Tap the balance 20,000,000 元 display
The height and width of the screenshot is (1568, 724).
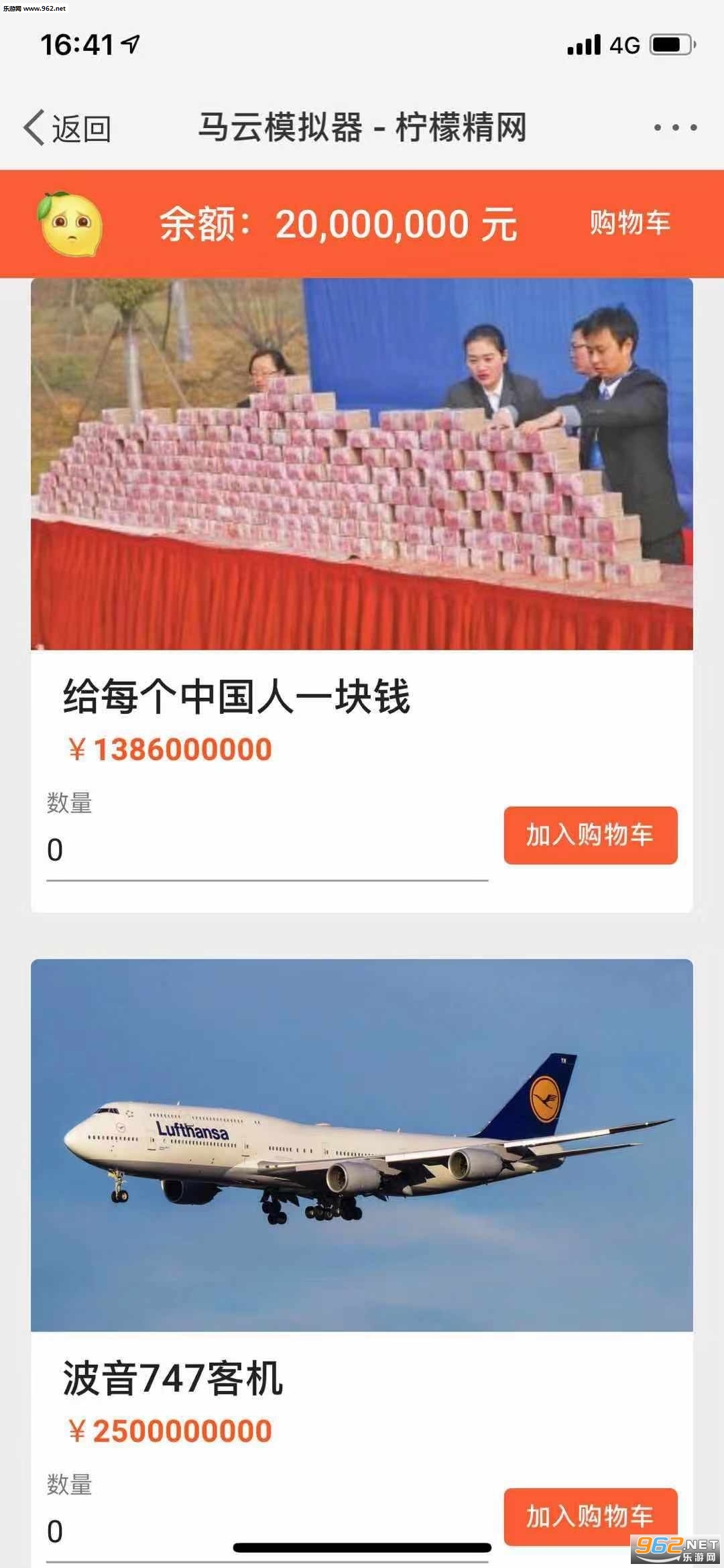335,223
